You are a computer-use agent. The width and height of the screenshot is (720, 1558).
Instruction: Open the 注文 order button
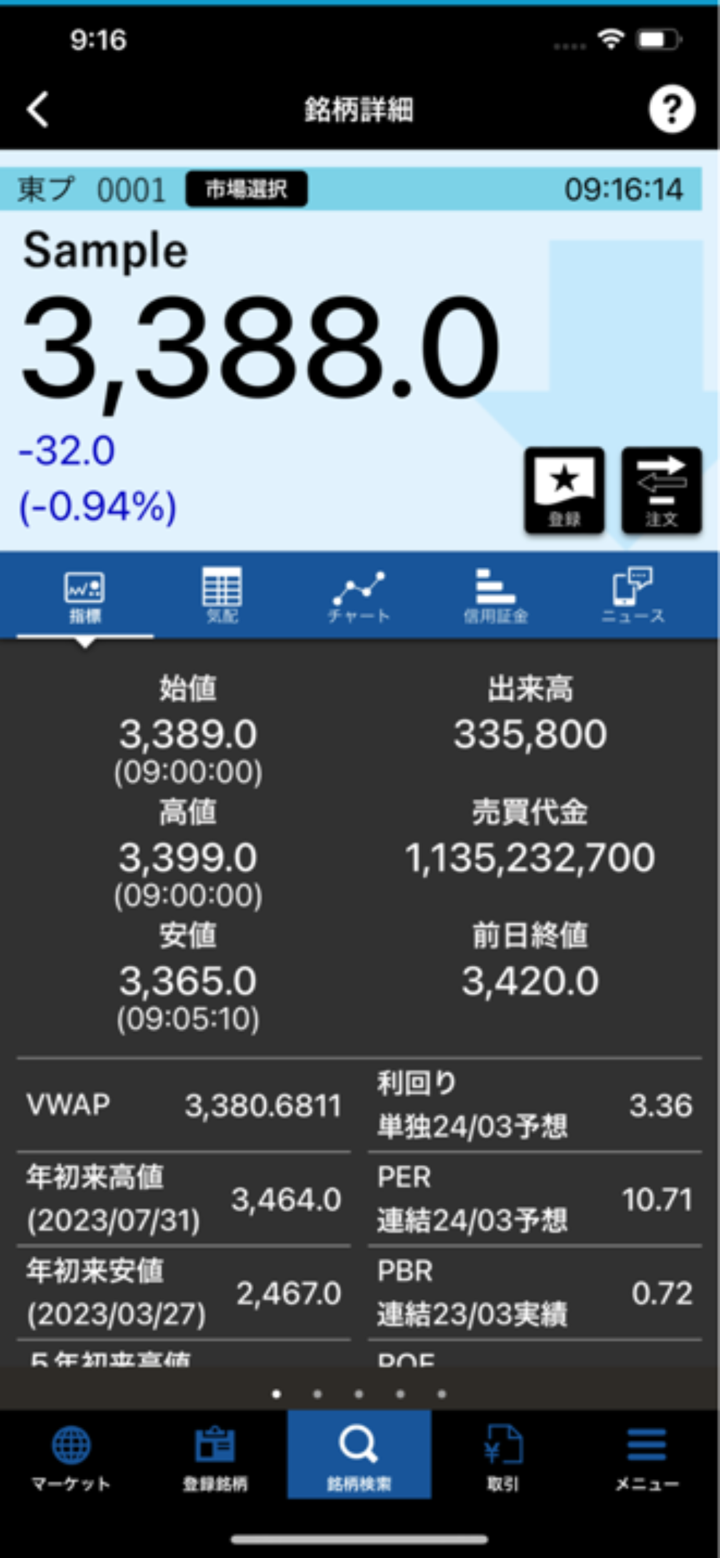point(661,490)
